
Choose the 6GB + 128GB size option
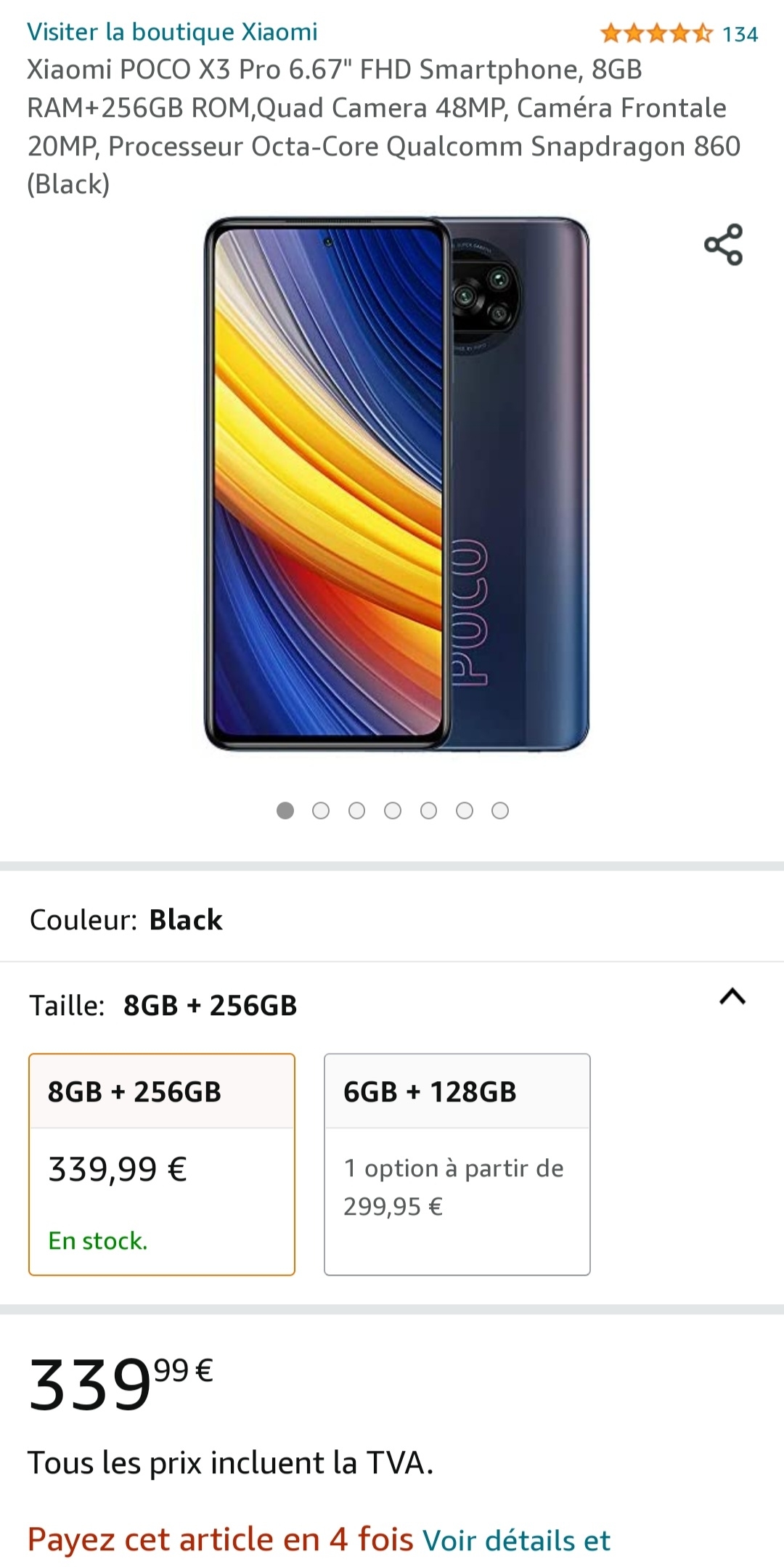(x=457, y=1164)
